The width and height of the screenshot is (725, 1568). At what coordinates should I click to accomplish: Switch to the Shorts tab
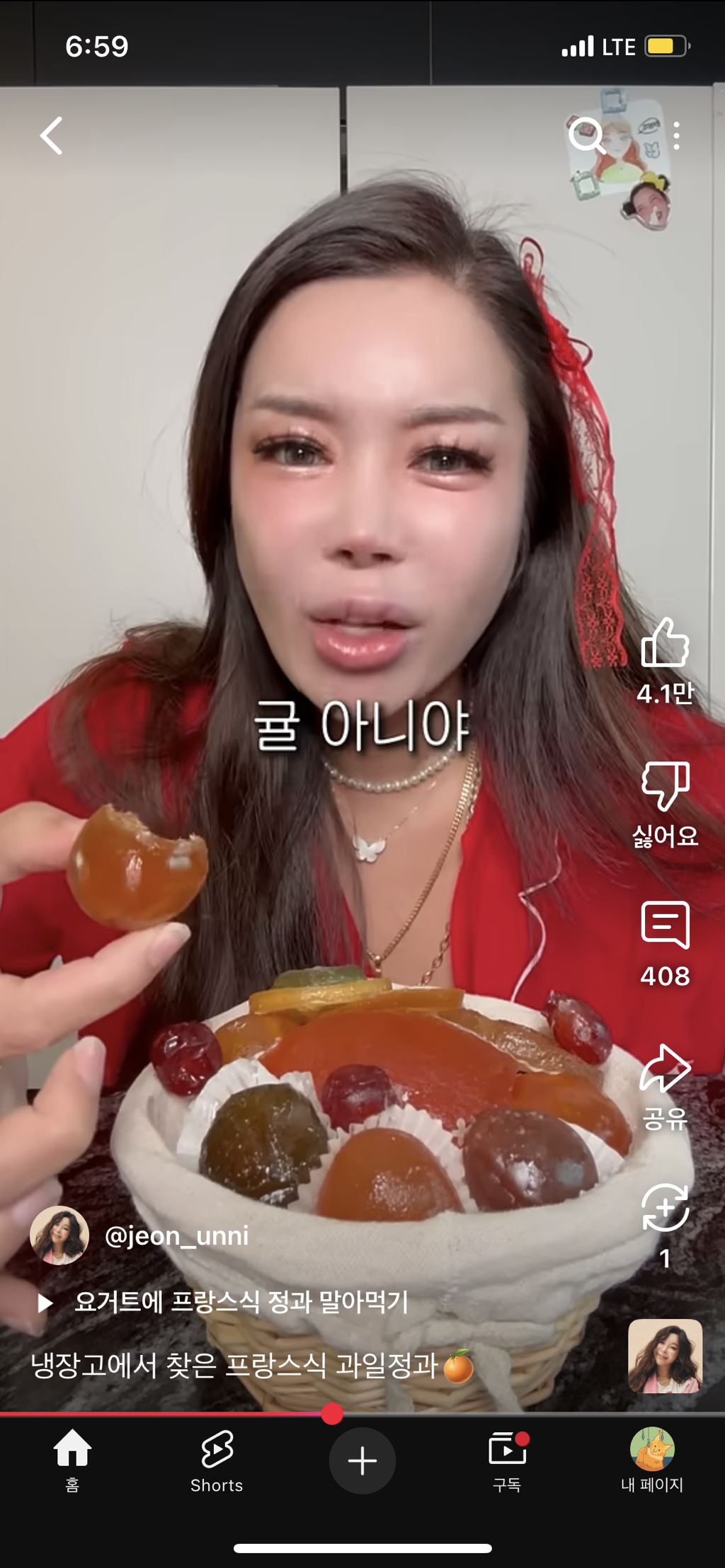(x=217, y=1460)
